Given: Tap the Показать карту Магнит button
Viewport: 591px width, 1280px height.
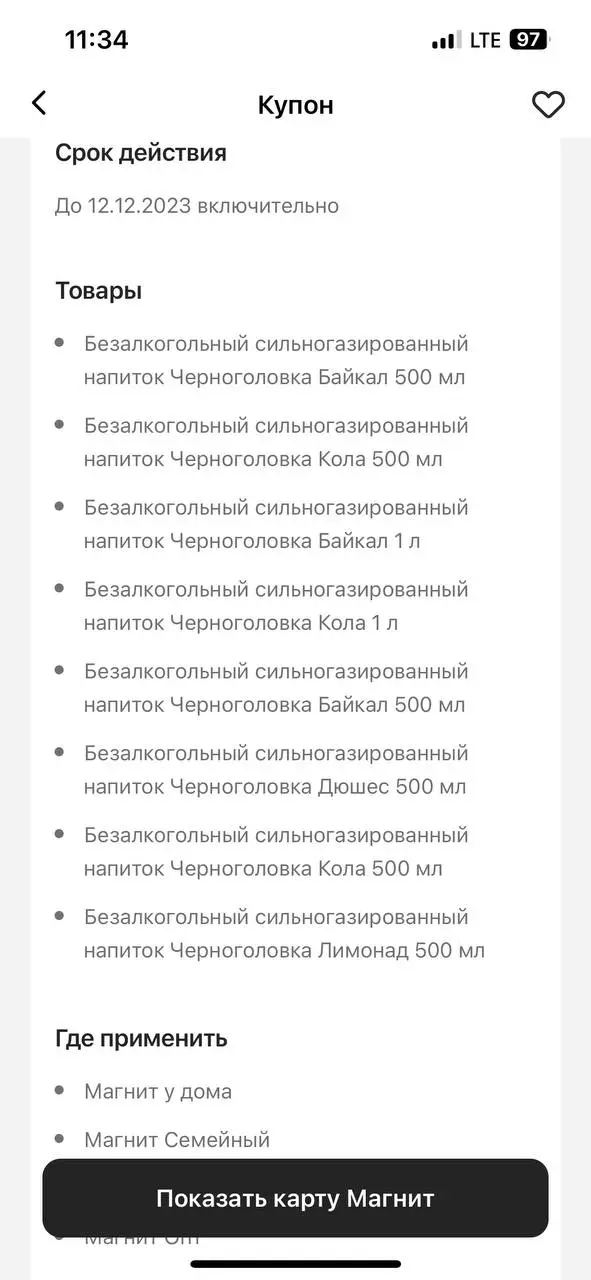Looking at the screenshot, I should [295, 1198].
